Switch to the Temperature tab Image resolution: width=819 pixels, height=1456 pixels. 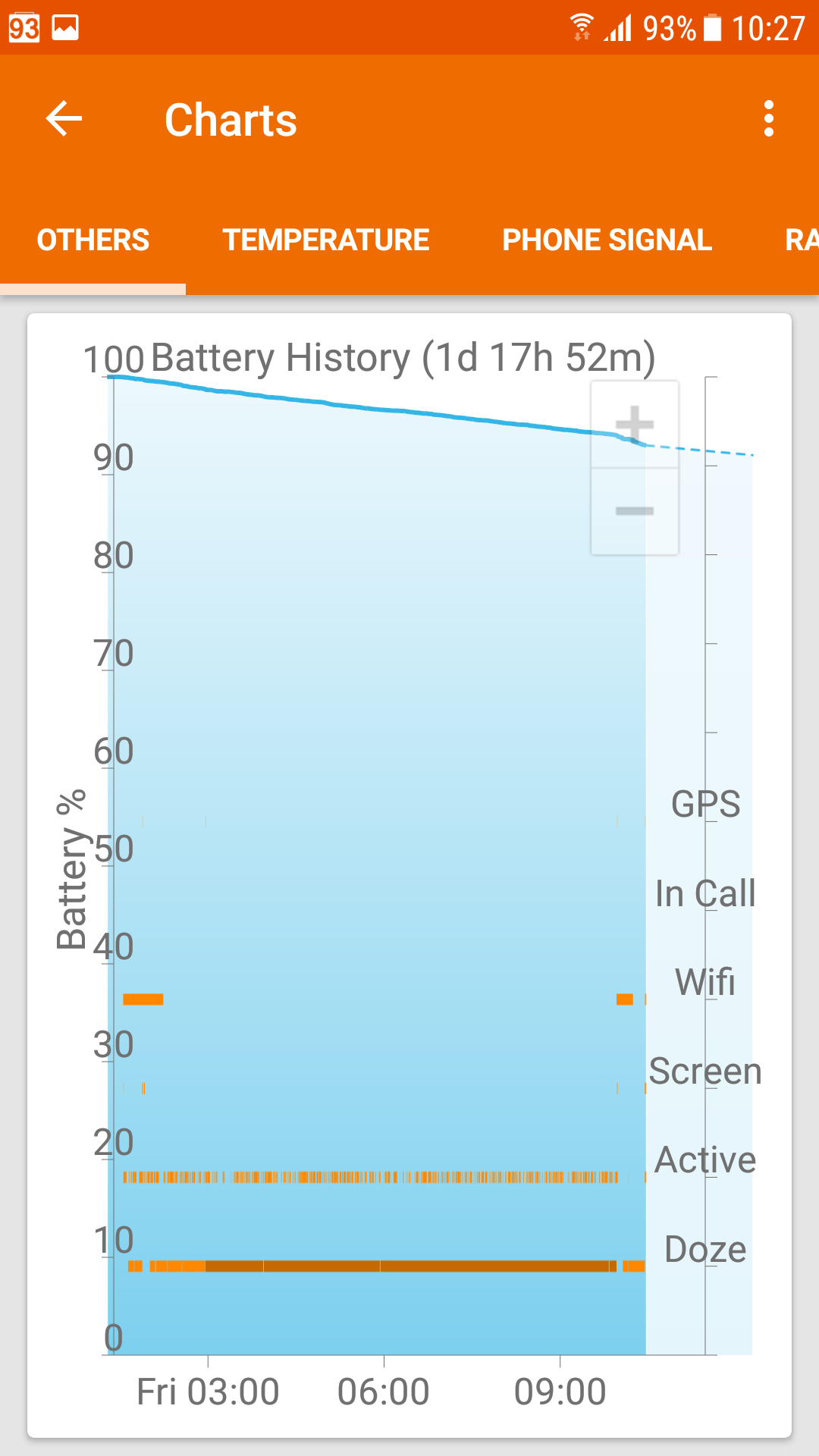click(326, 240)
